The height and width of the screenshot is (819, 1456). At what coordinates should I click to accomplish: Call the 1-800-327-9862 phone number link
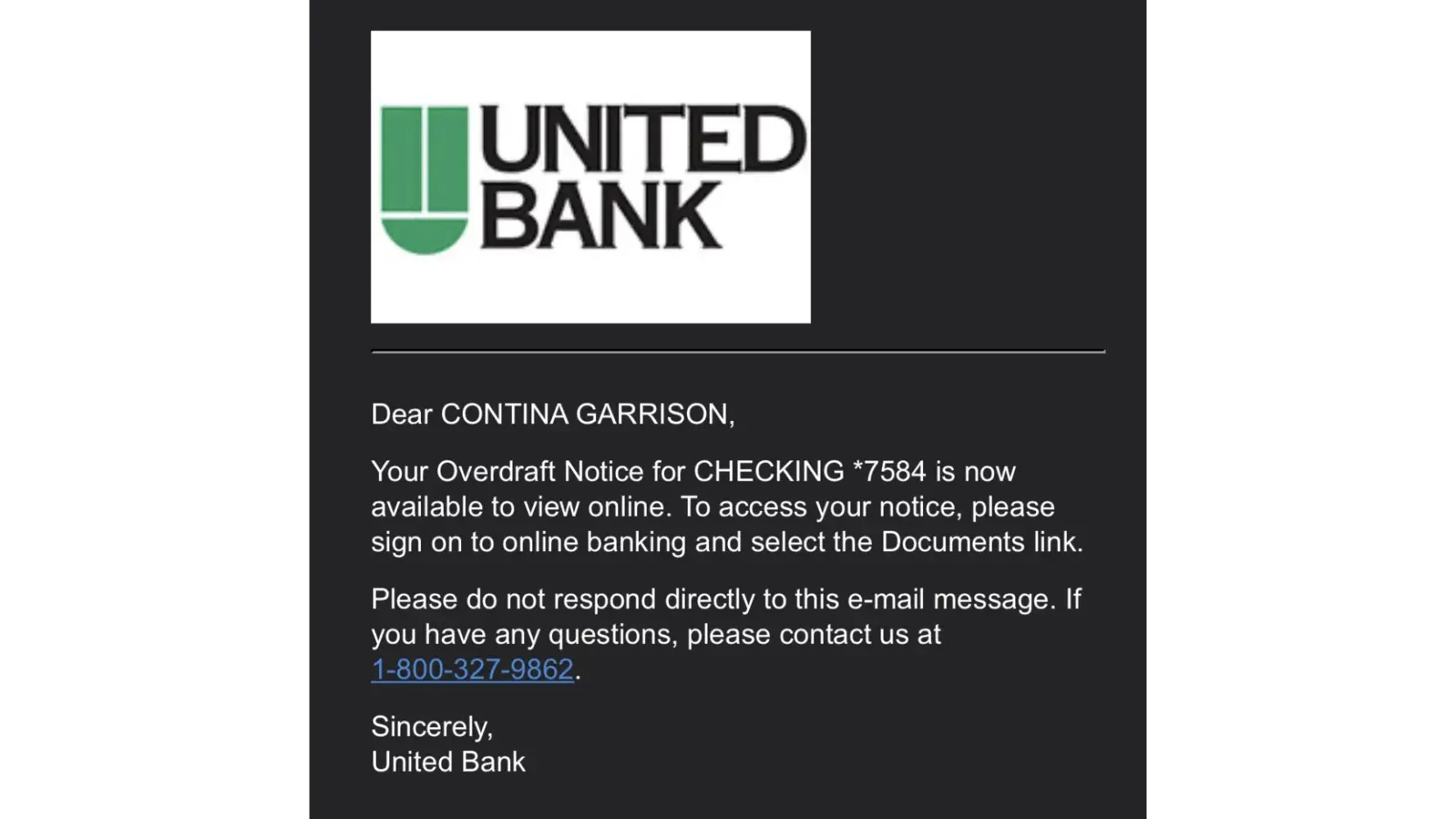pos(472,670)
